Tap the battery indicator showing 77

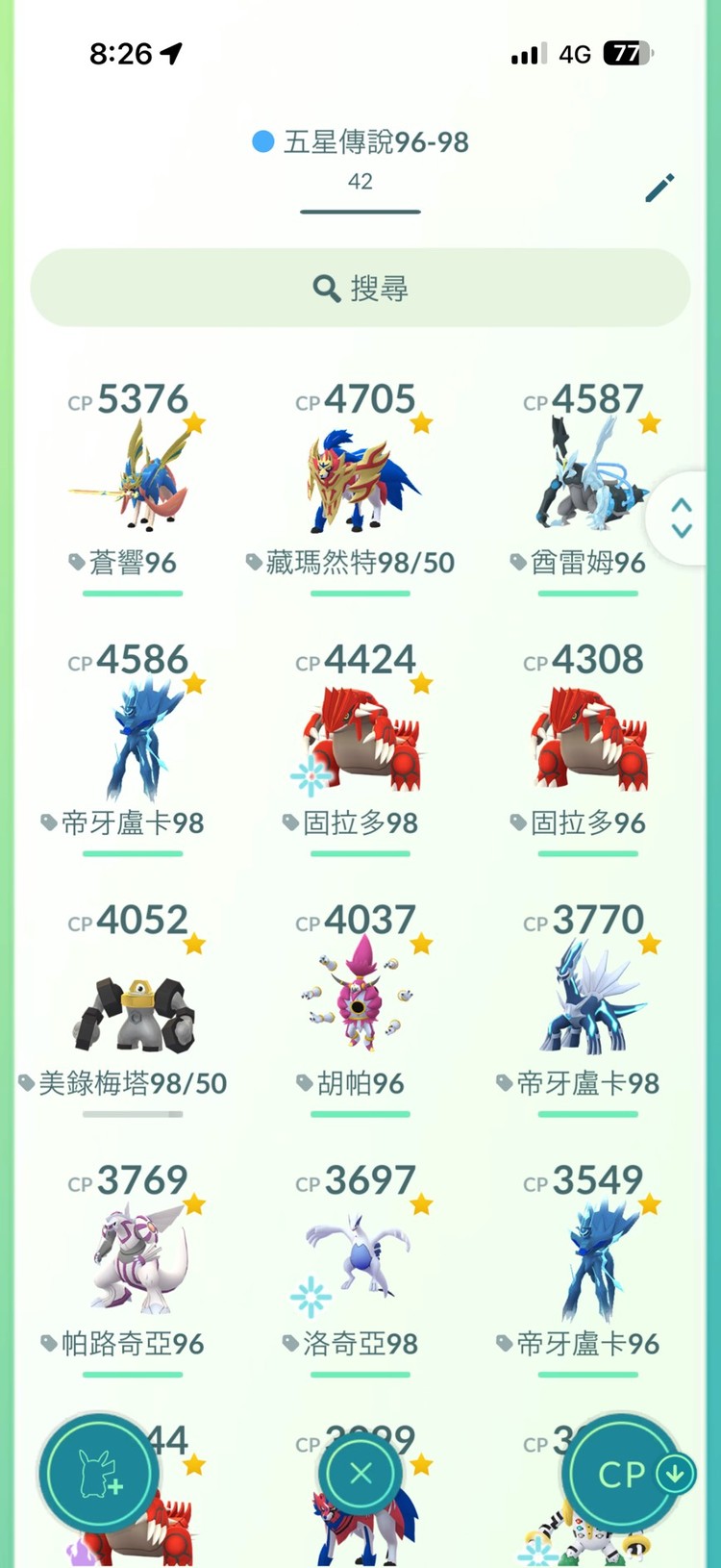point(626,54)
